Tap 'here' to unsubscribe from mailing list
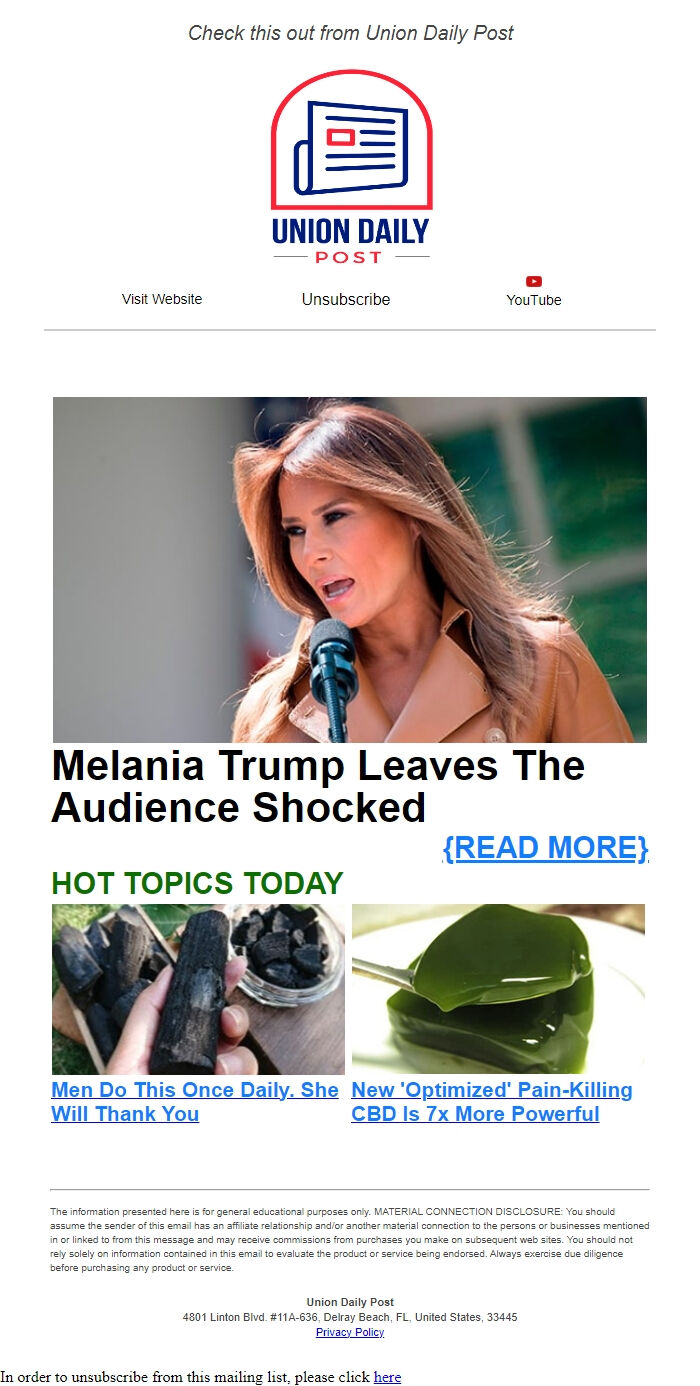The image size is (700, 1386). 387,1377
